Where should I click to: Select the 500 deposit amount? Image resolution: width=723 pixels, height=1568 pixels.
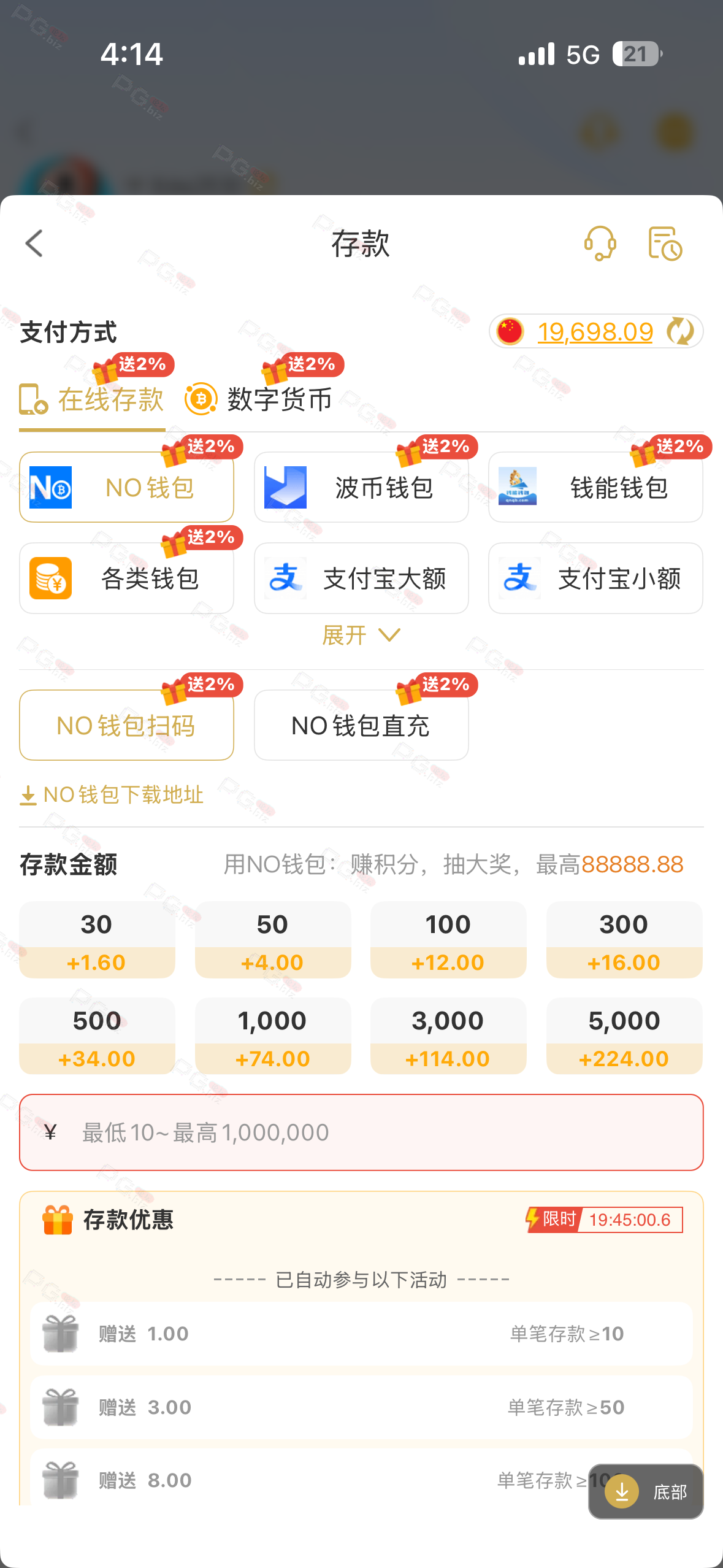pyautogui.click(x=97, y=1036)
